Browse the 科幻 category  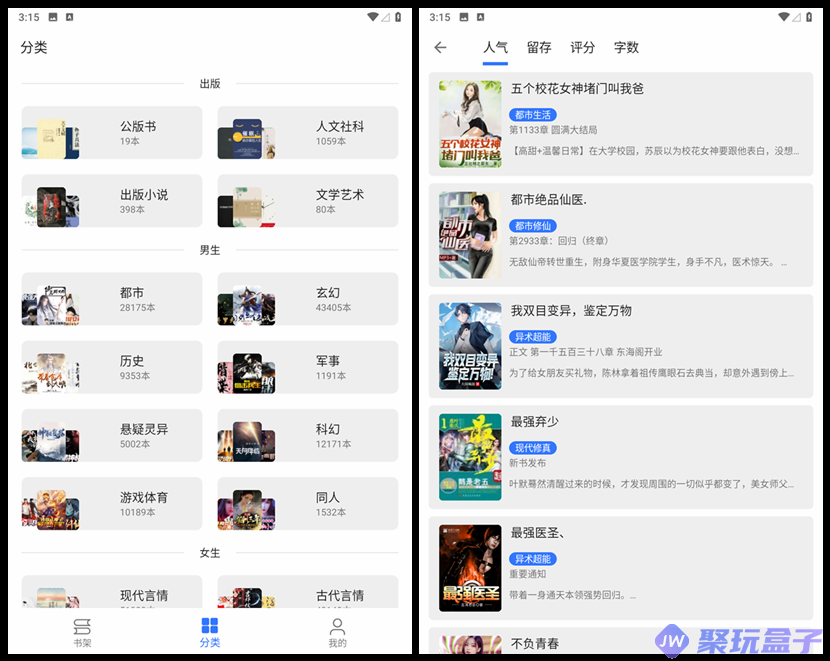pos(308,435)
